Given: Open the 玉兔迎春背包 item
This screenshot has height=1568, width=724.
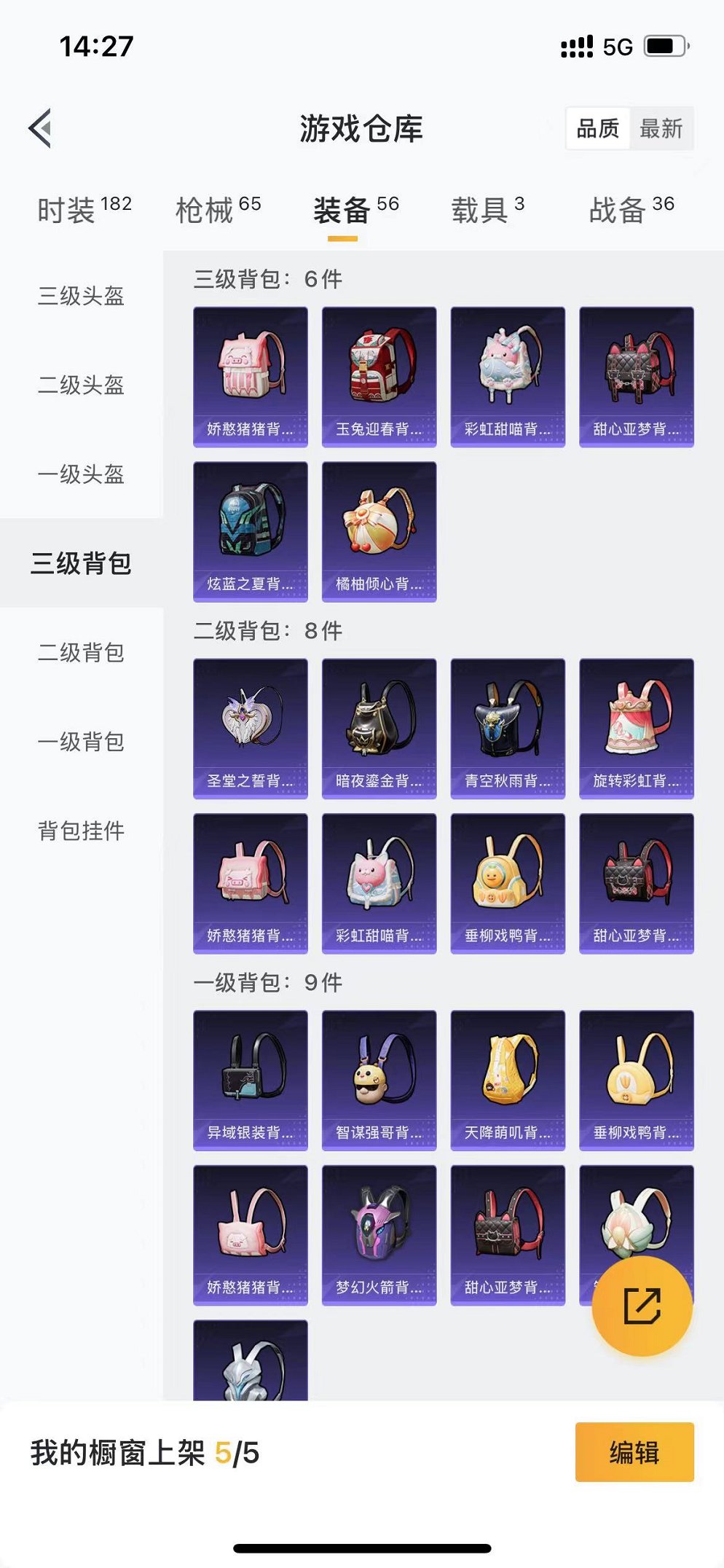Looking at the screenshot, I should pos(379,377).
